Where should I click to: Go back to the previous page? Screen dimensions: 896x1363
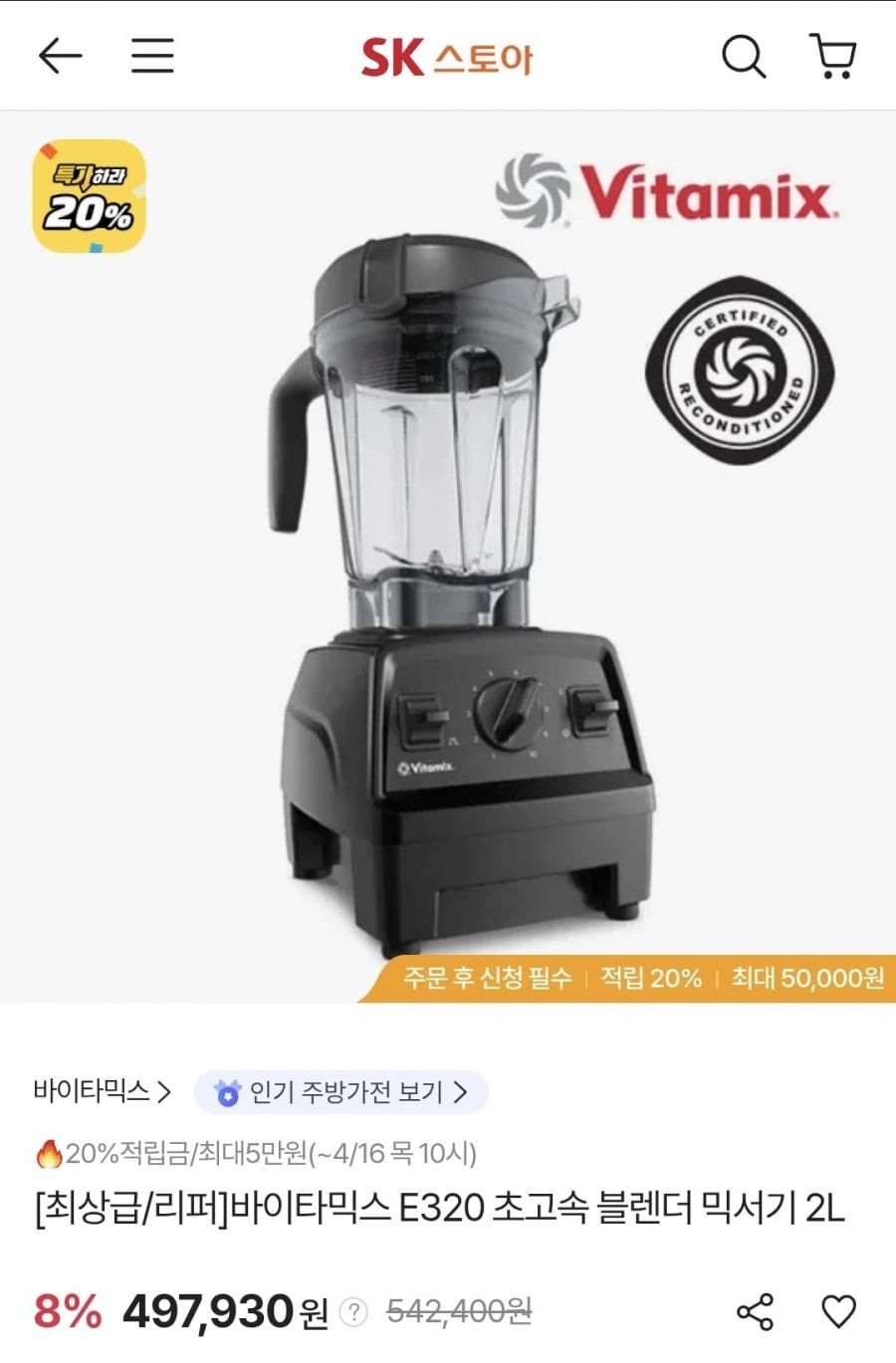coord(60,56)
